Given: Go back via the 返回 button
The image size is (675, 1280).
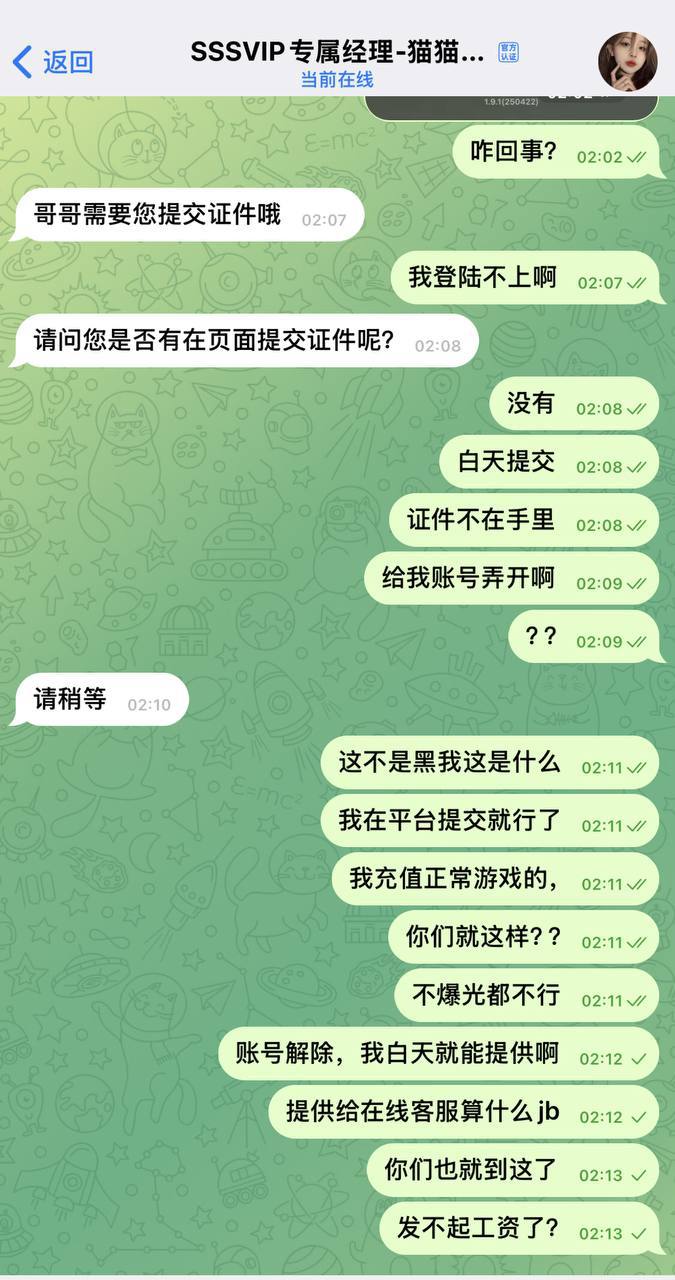Looking at the screenshot, I should point(53,62).
